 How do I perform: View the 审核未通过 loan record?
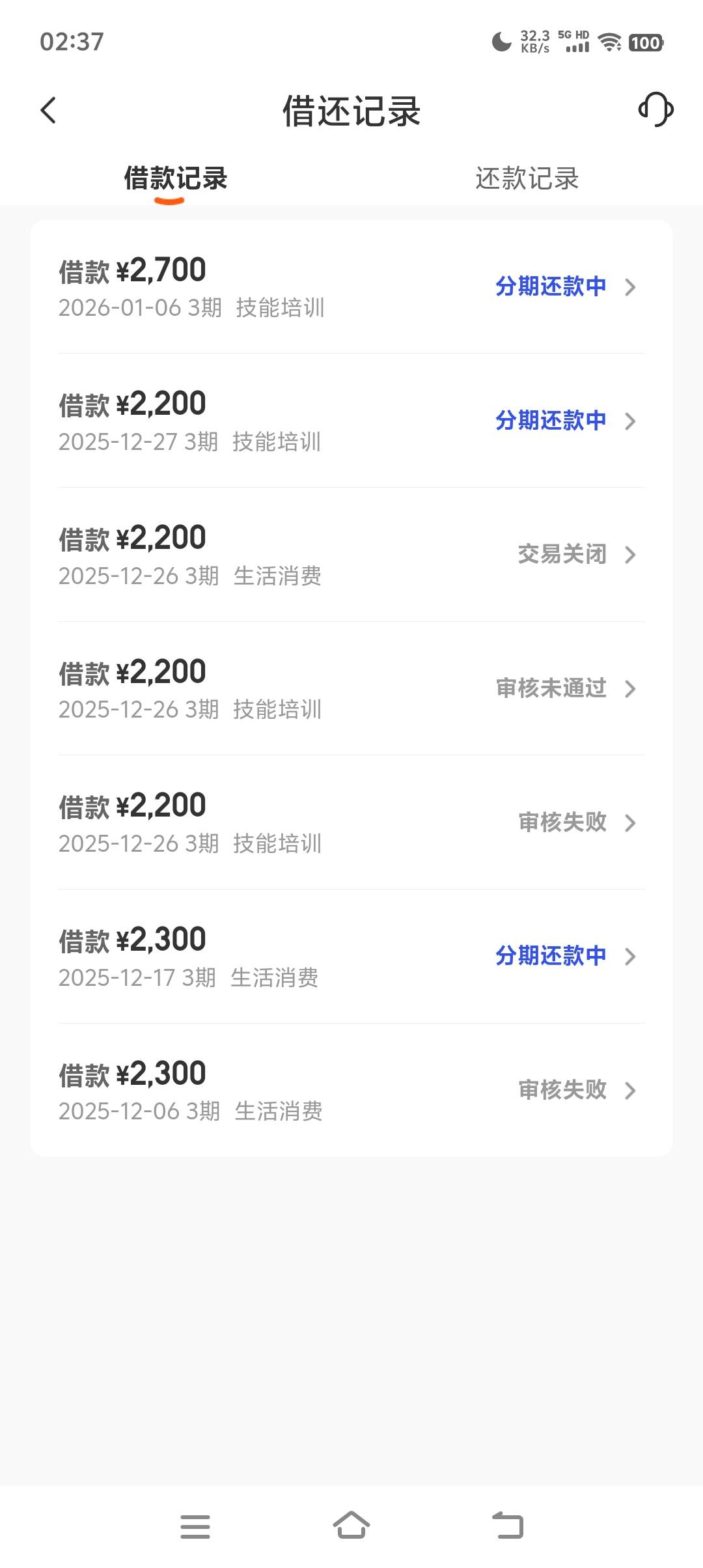tap(351, 689)
